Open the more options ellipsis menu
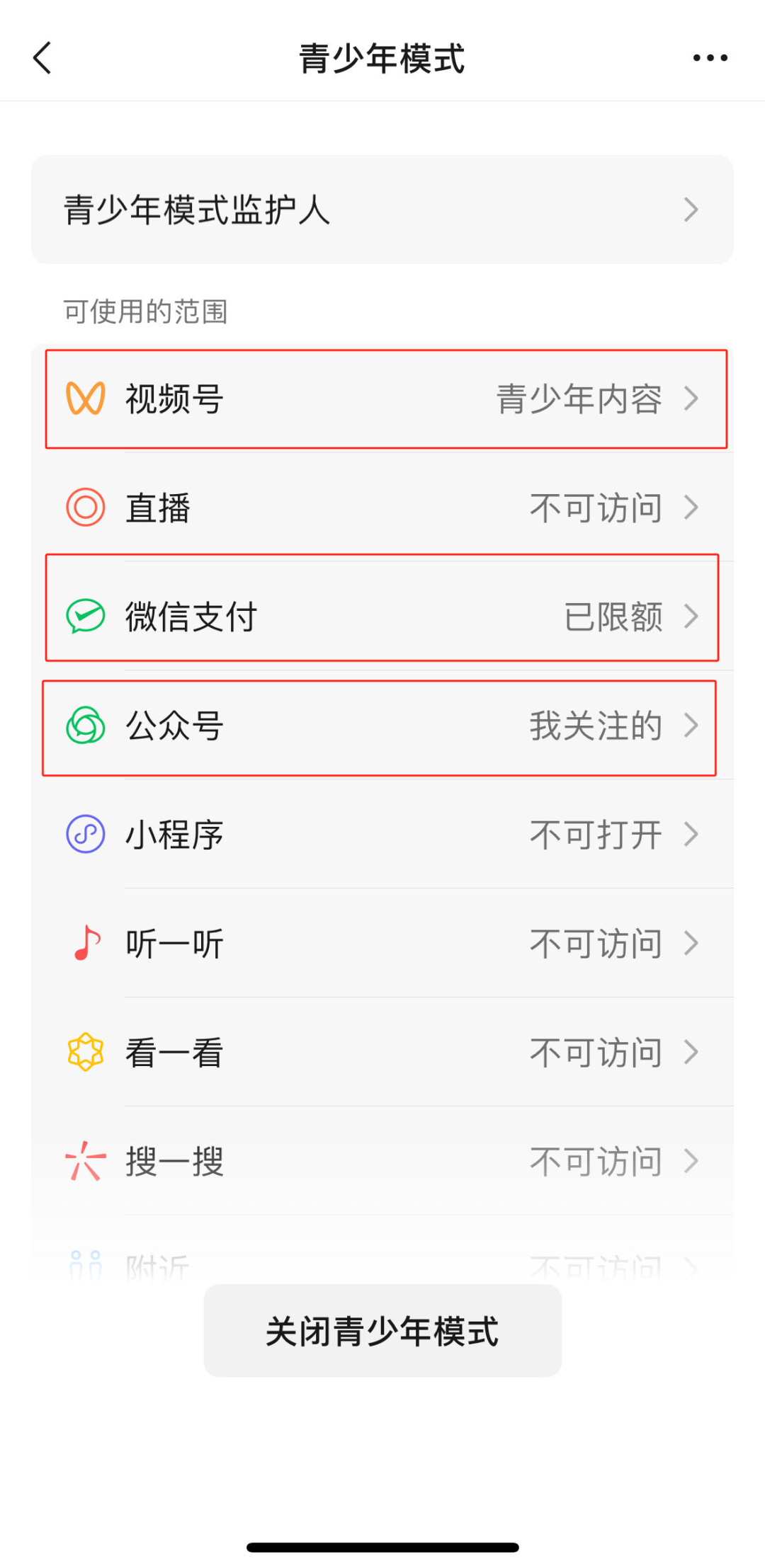Viewport: 765px width, 1568px height. [710, 57]
